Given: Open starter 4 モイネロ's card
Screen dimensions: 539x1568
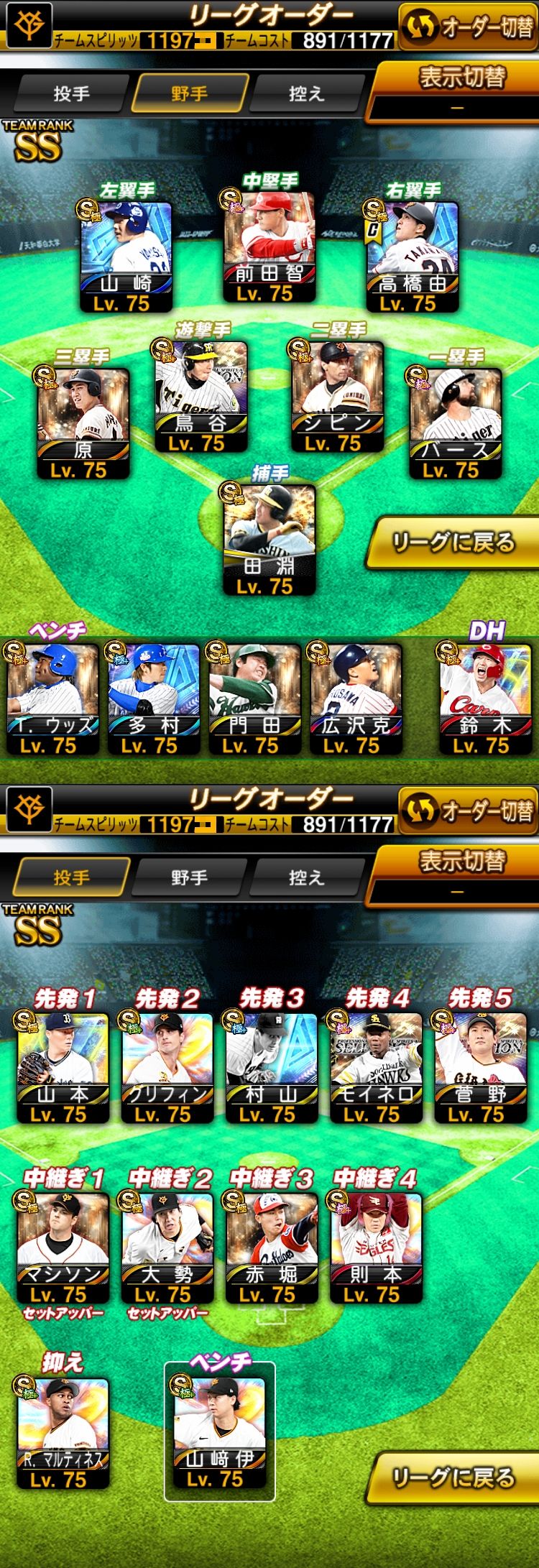Looking at the screenshot, I should click(x=376, y=1066).
